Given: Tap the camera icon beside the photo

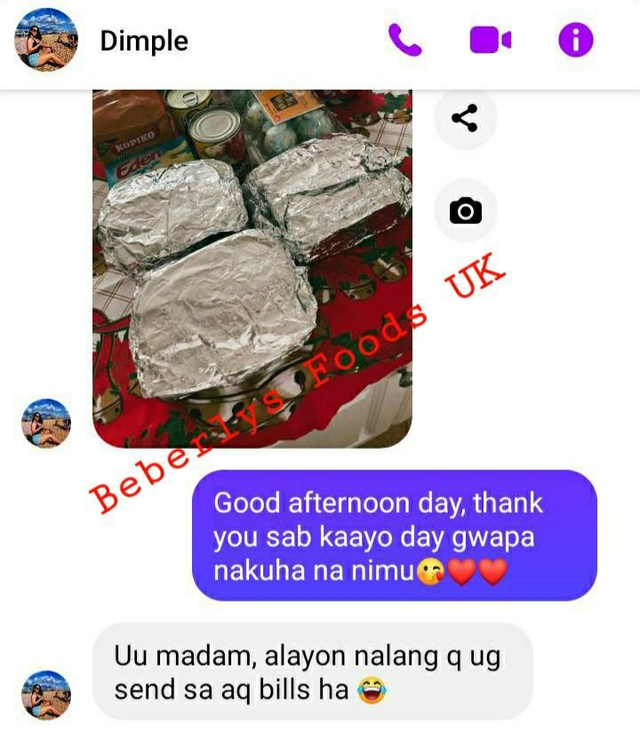Looking at the screenshot, I should pos(464,210).
